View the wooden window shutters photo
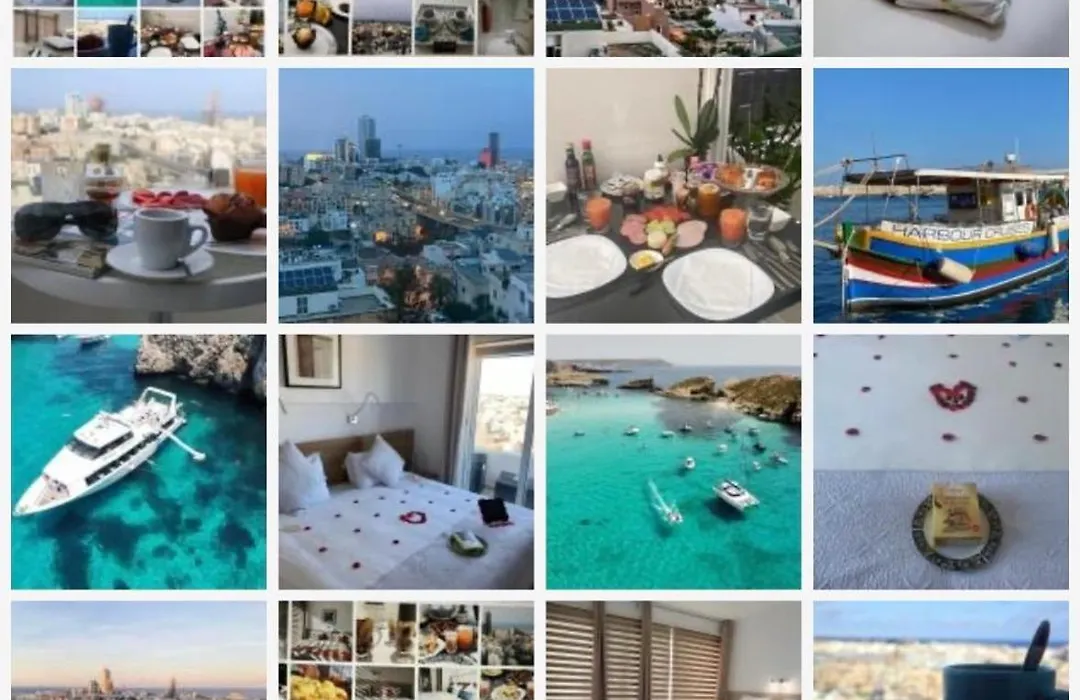1080x700 pixels. [673, 650]
